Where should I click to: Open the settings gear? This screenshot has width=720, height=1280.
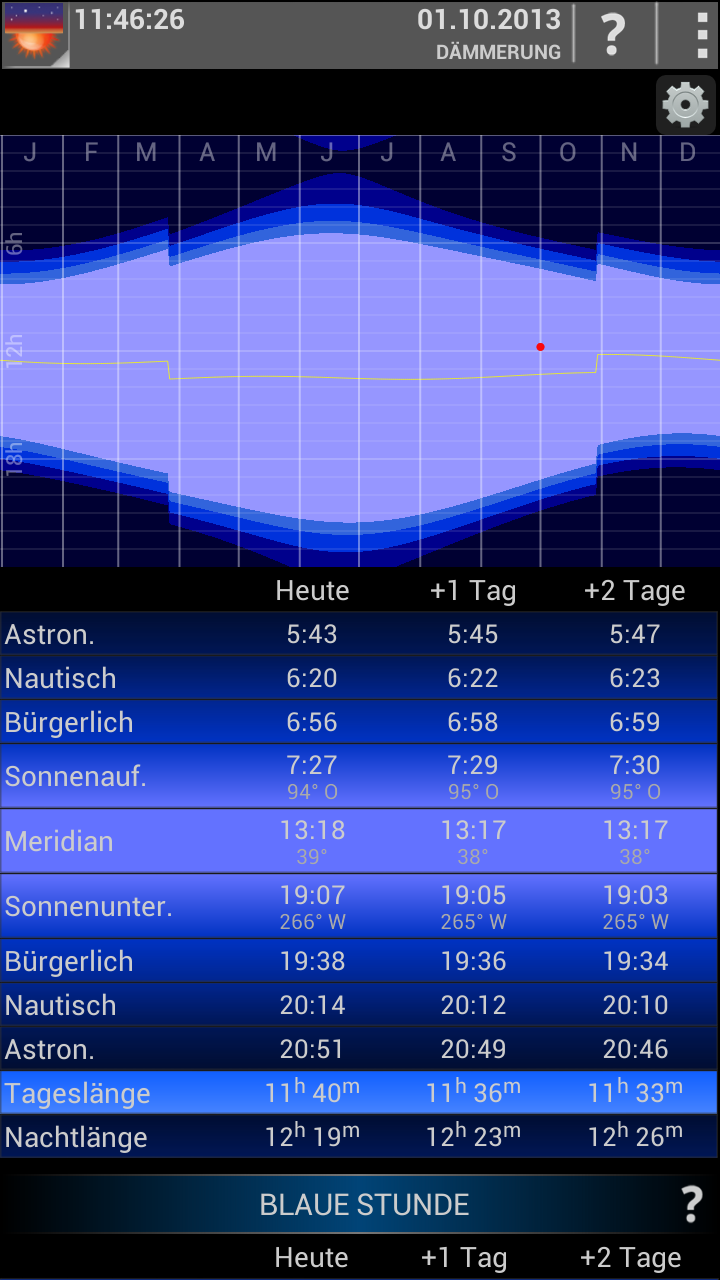(686, 104)
